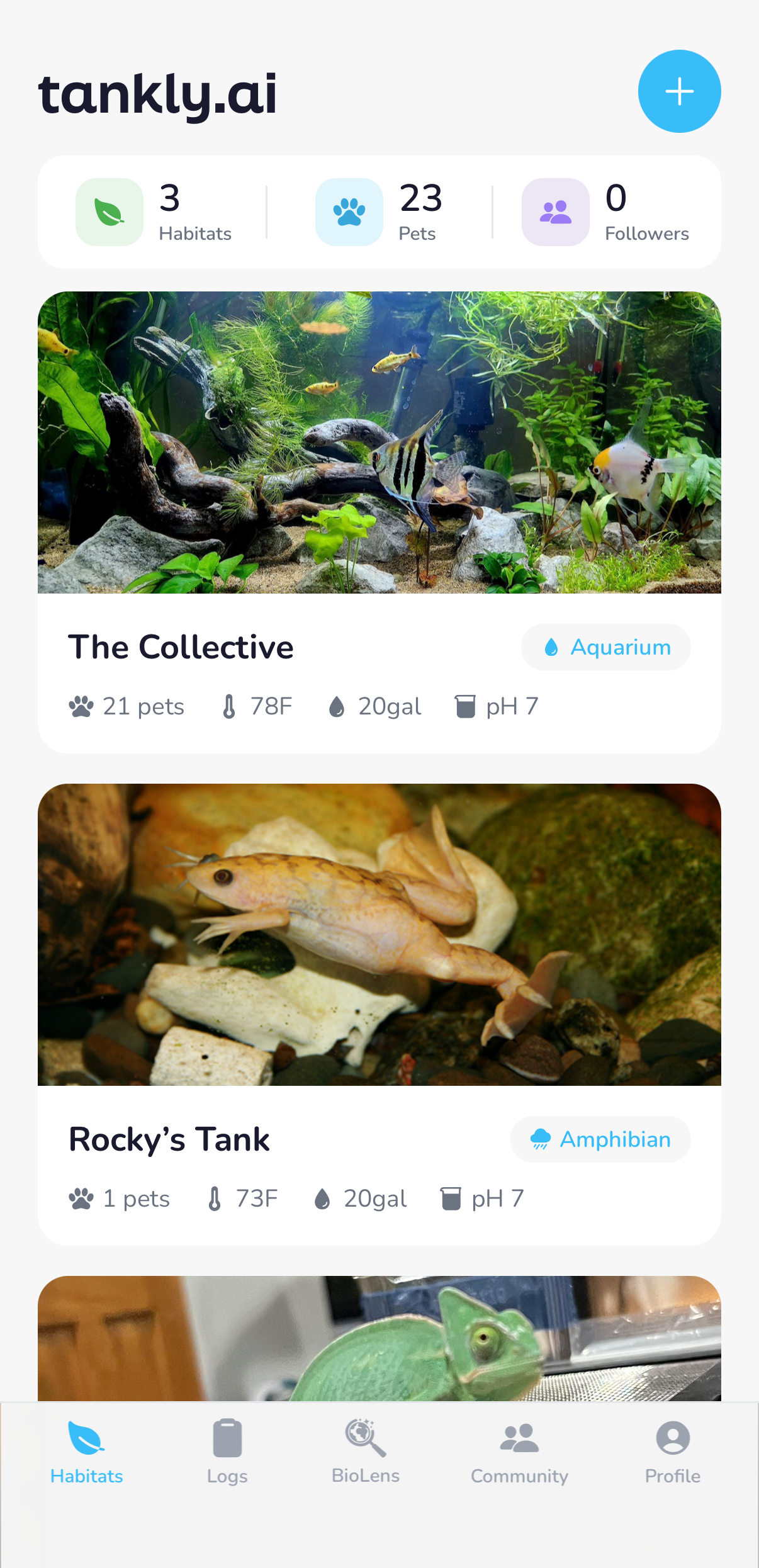
Task: Open the Logs clipboard icon
Action: click(x=227, y=1437)
